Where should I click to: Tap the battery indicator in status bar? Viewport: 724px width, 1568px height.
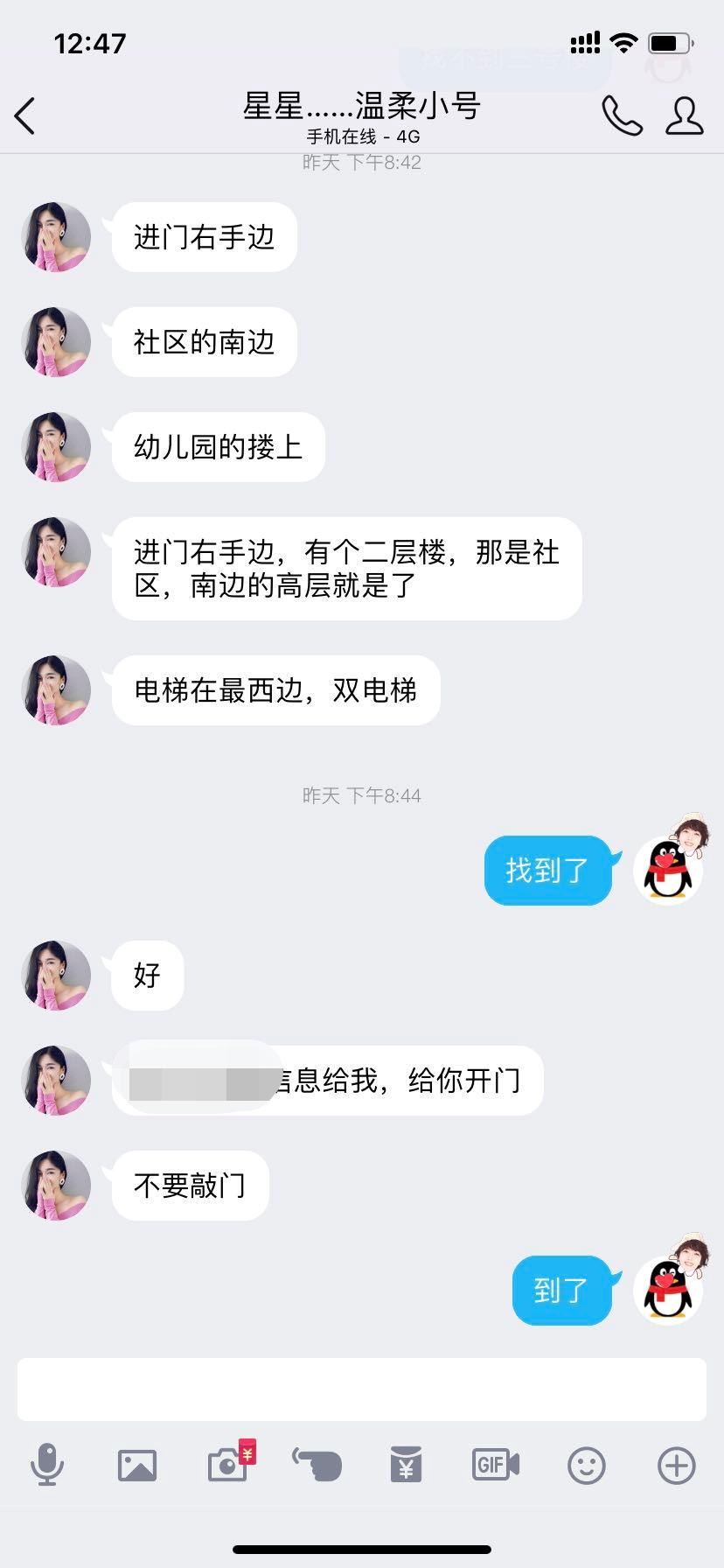point(667,40)
